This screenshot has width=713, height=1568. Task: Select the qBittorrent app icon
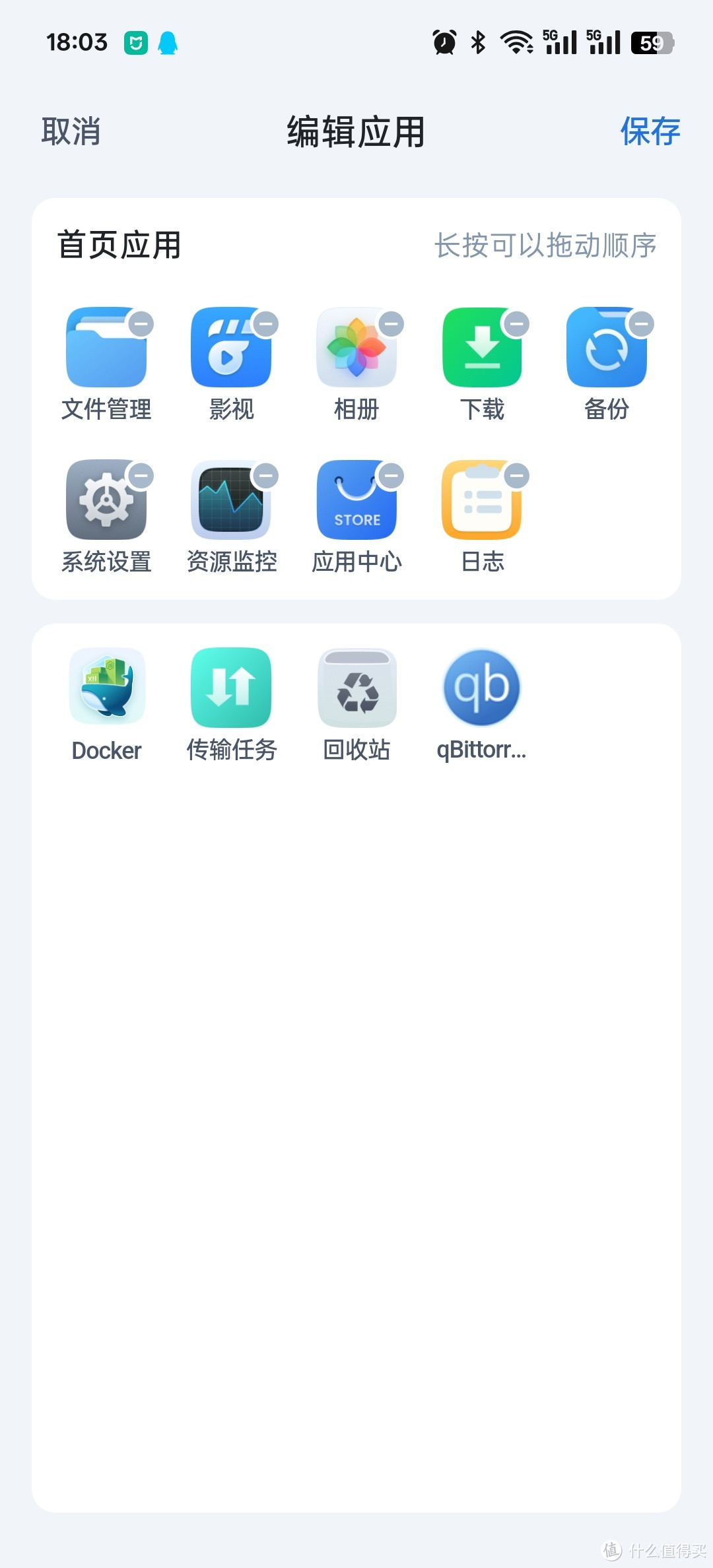click(482, 688)
